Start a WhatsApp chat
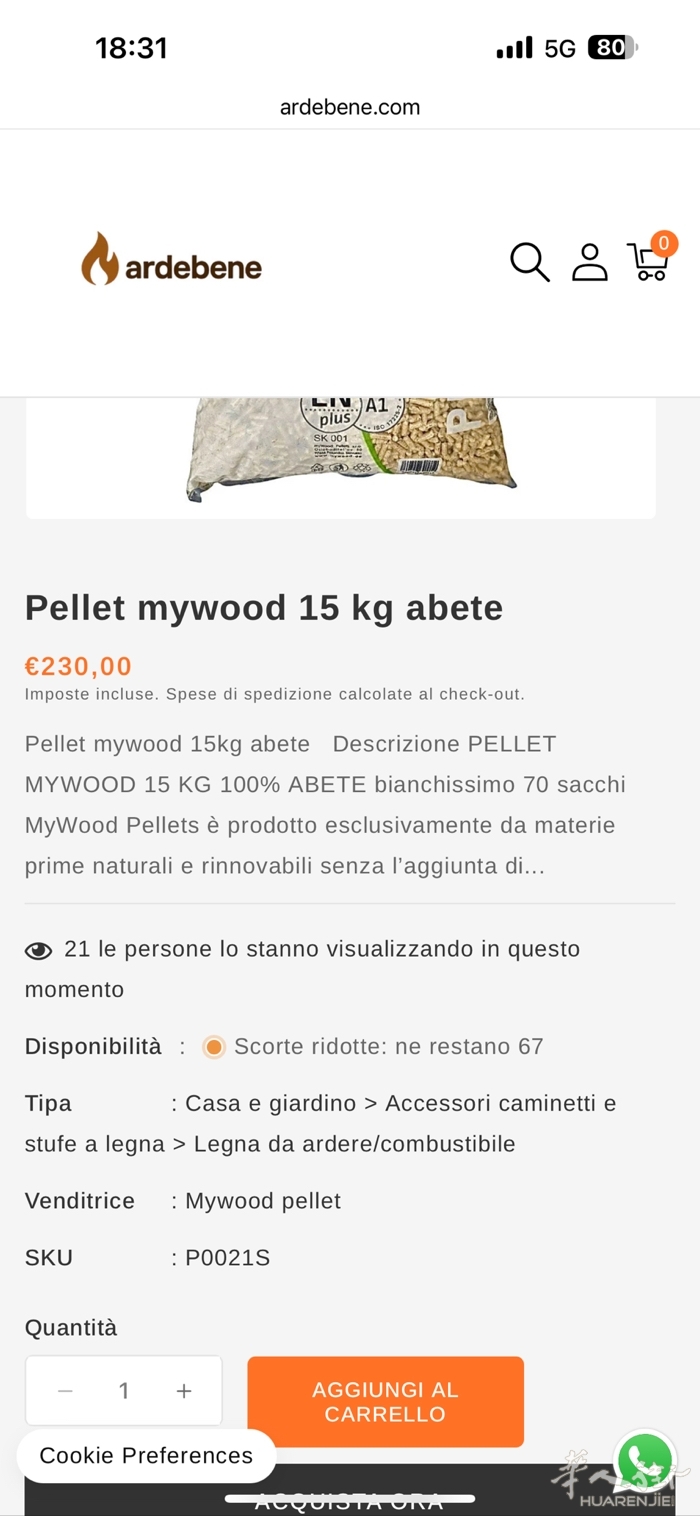Viewport: 700px width, 1516px height. (645, 1461)
